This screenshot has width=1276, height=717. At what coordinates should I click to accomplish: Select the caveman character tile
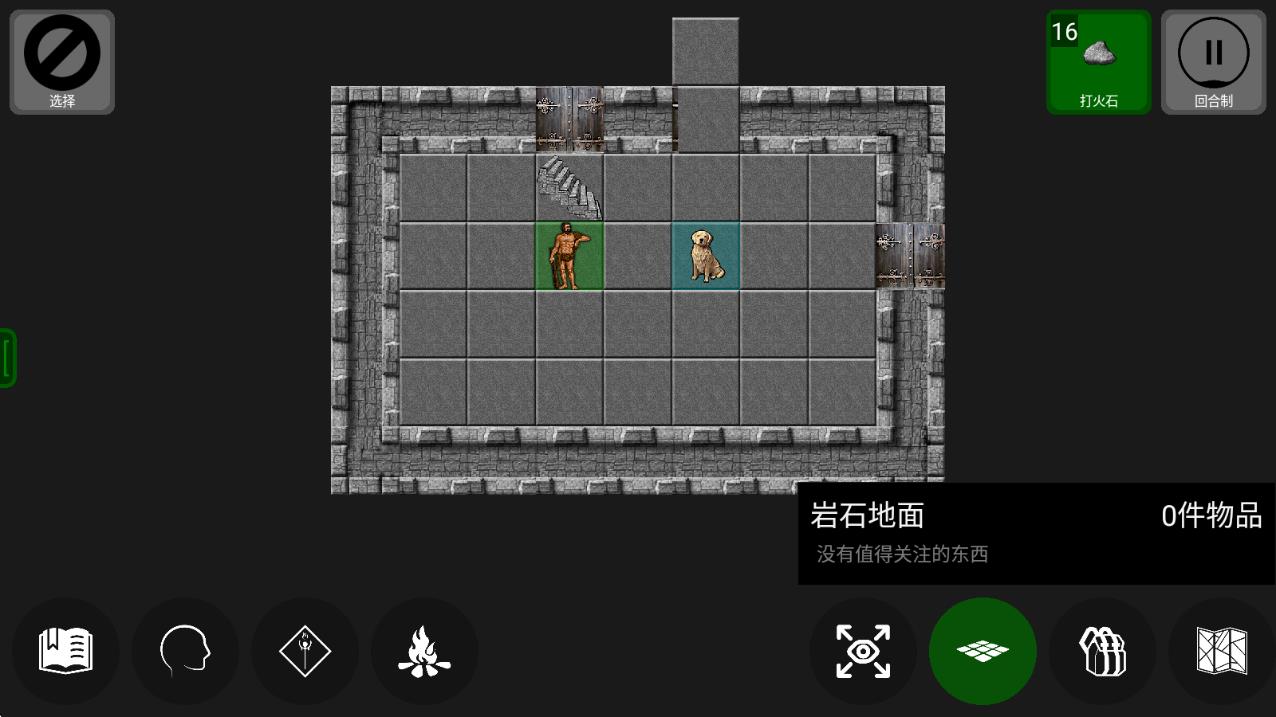[569, 256]
